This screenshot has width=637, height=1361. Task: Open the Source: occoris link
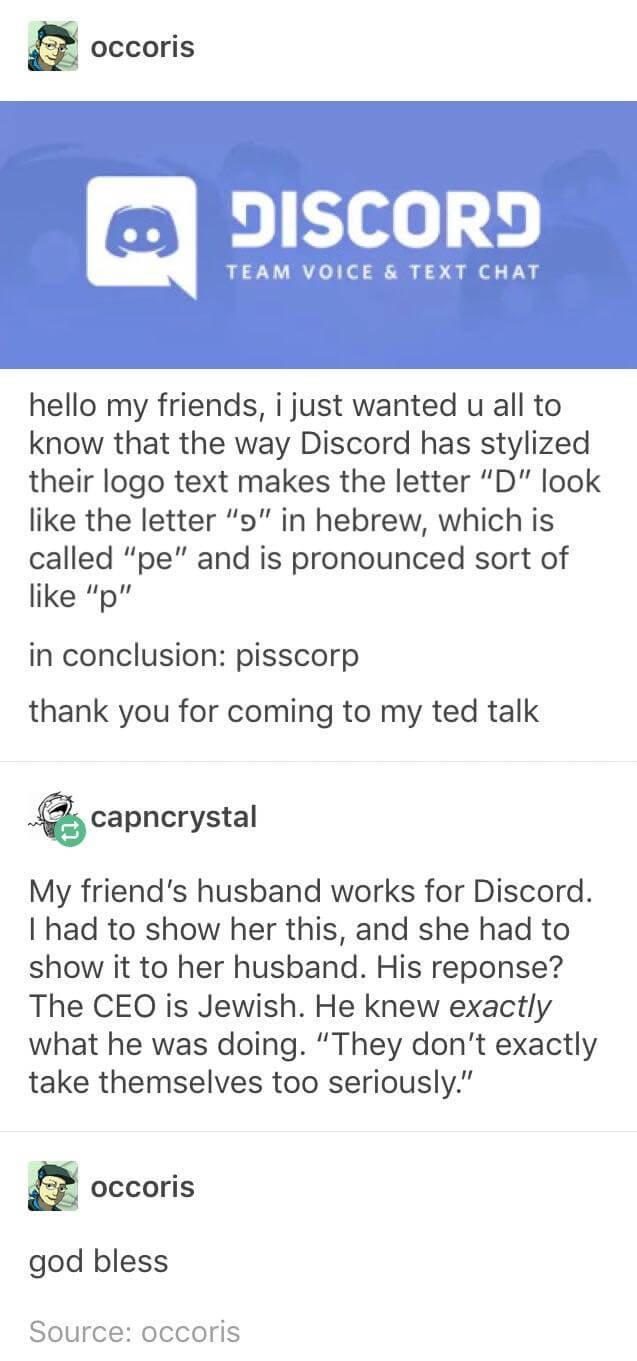coord(134,1331)
